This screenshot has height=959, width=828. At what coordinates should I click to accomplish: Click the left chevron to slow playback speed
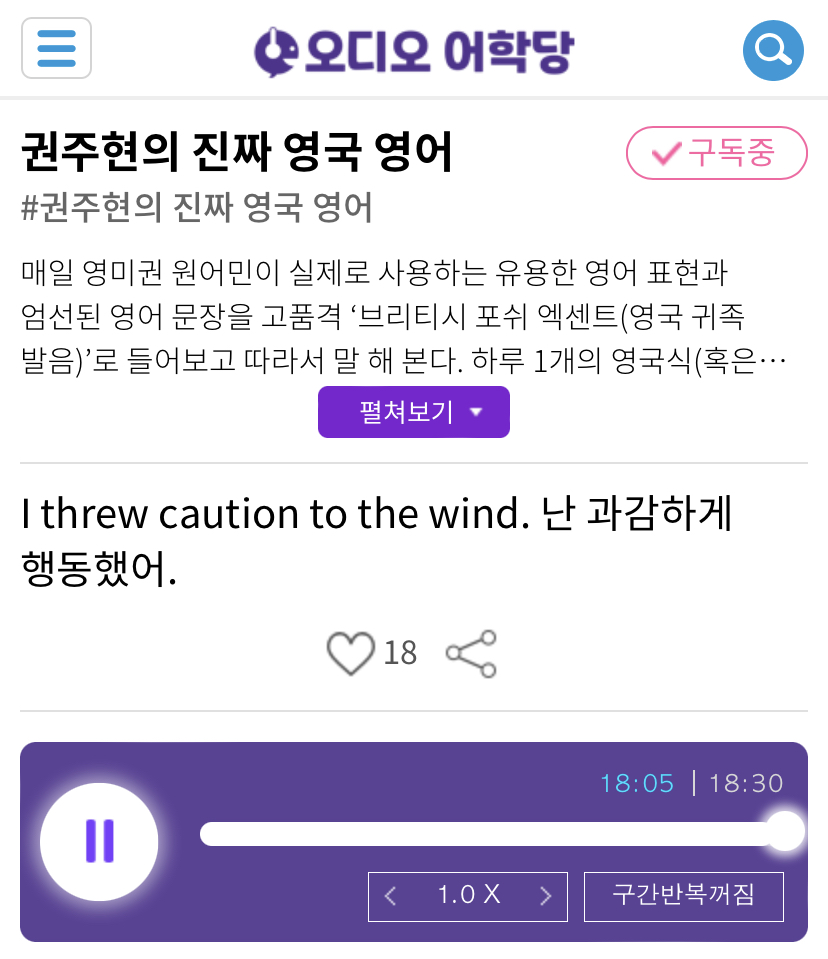pyautogui.click(x=390, y=897)
